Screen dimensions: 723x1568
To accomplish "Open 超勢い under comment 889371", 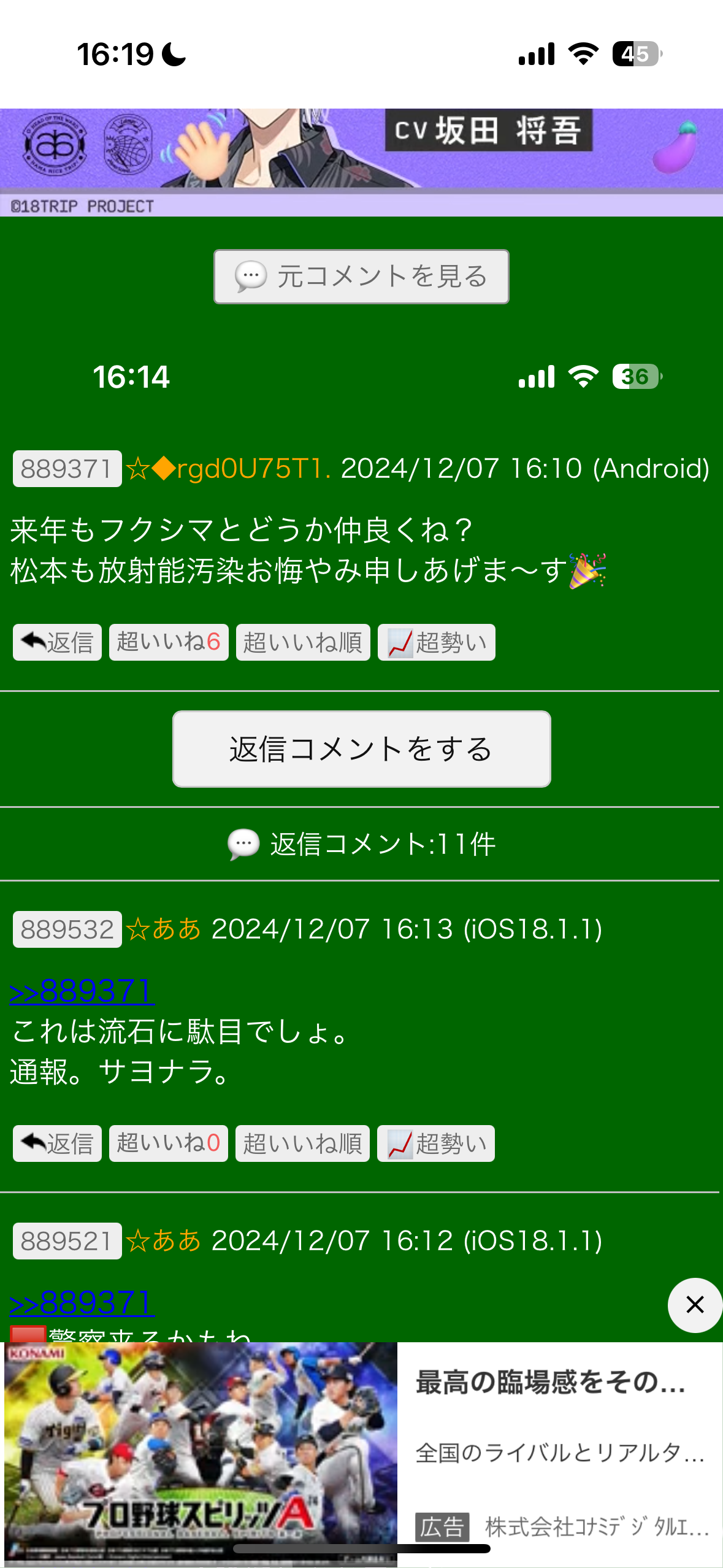I will point(436,642).
